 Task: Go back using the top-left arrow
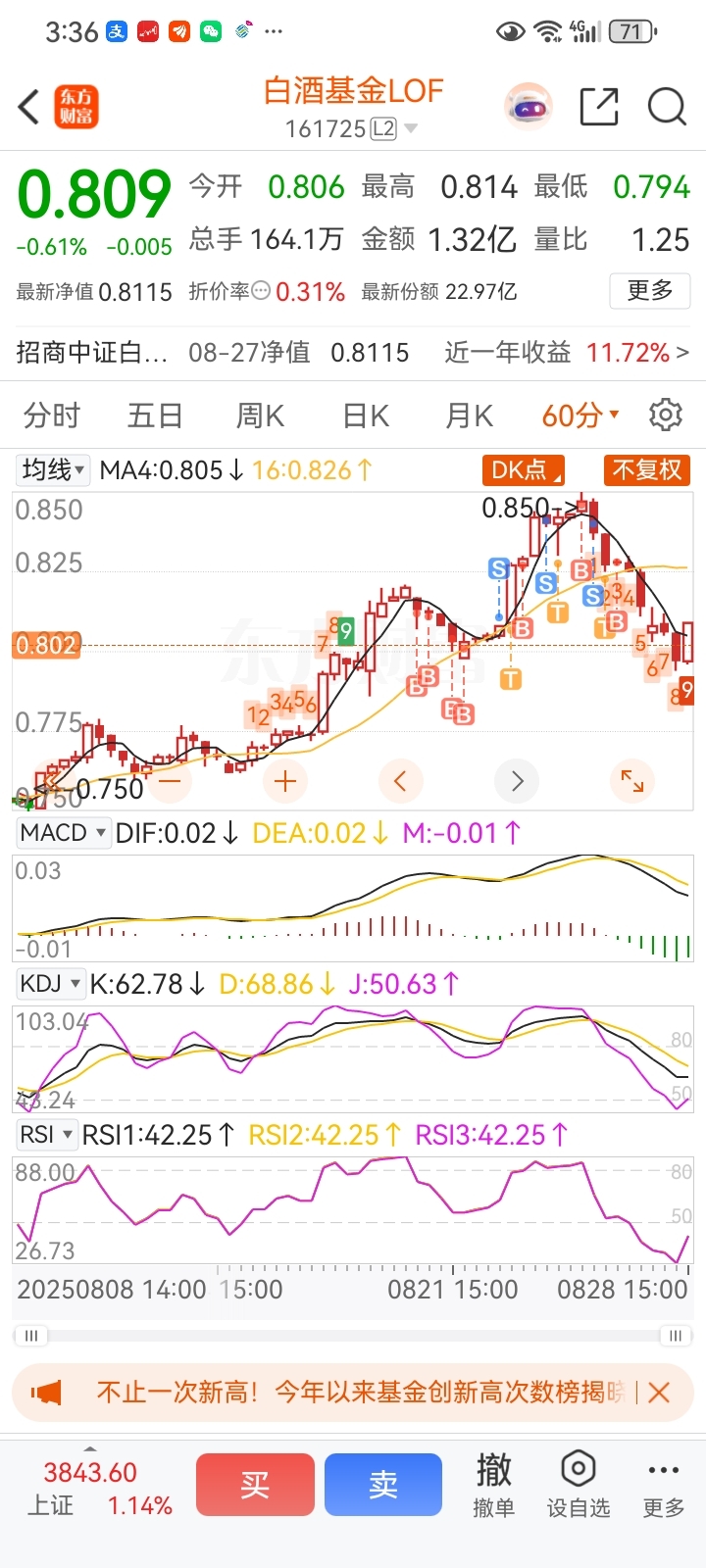pyautogui.click(x=29, y=107)
